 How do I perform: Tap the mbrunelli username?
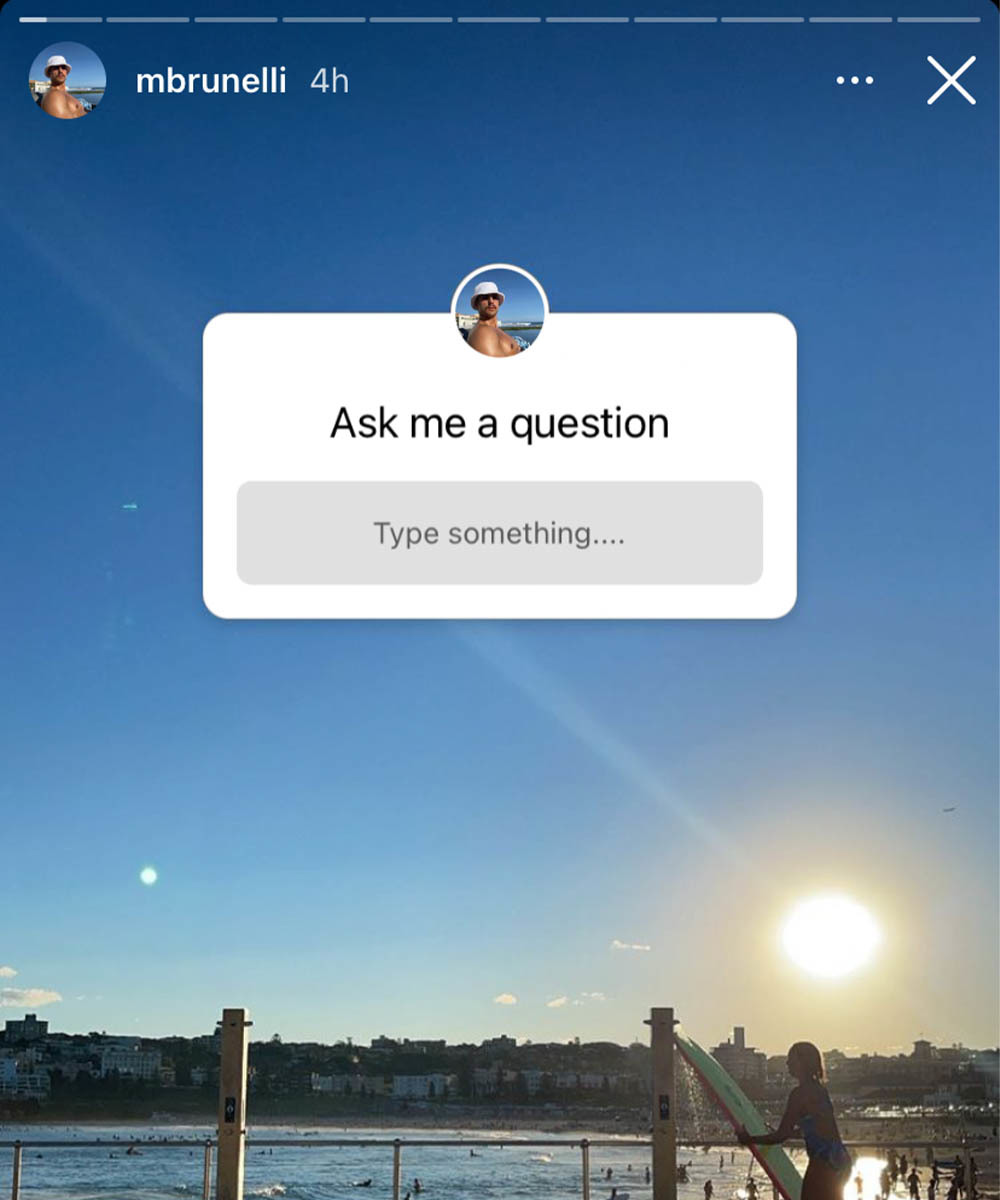point(210,81)
